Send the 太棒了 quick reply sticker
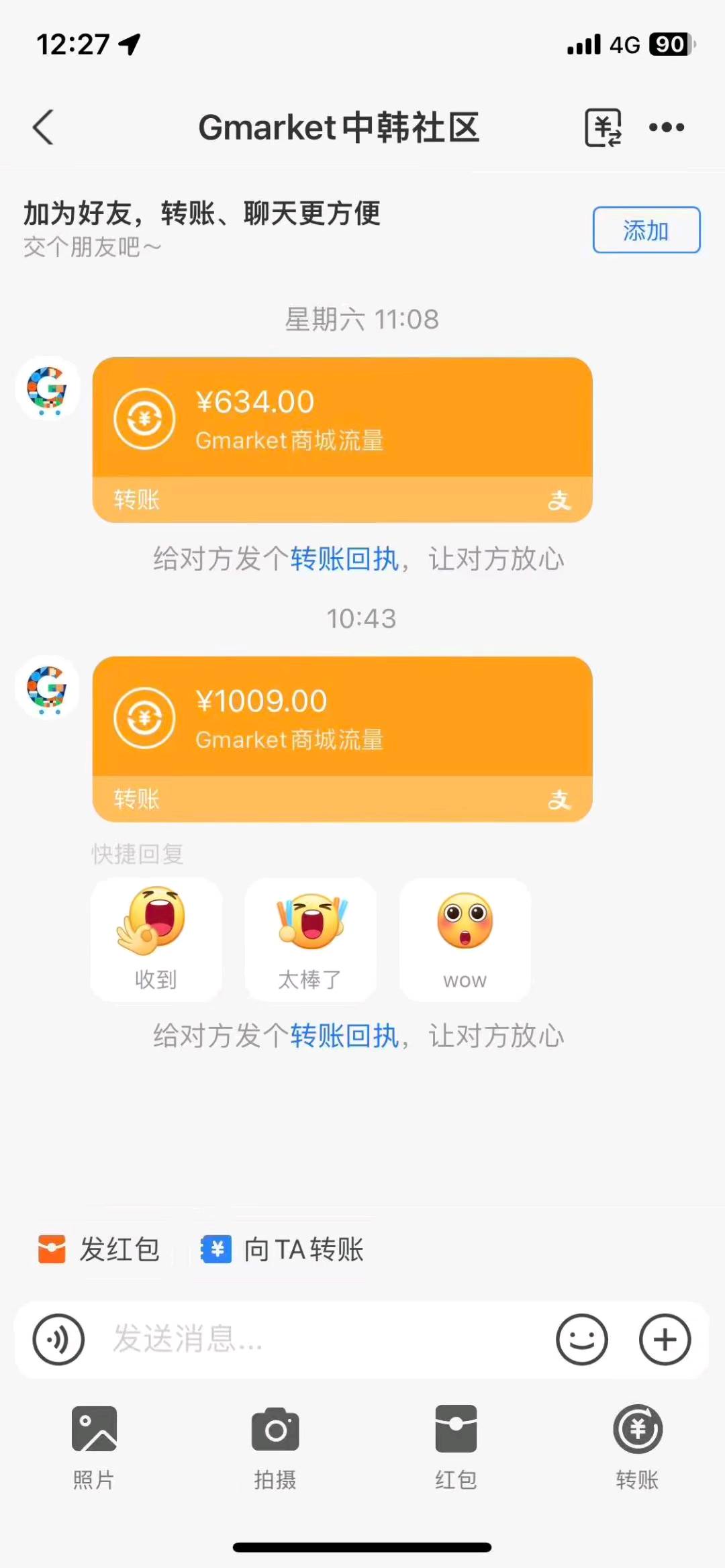 (x=310, y=939)
